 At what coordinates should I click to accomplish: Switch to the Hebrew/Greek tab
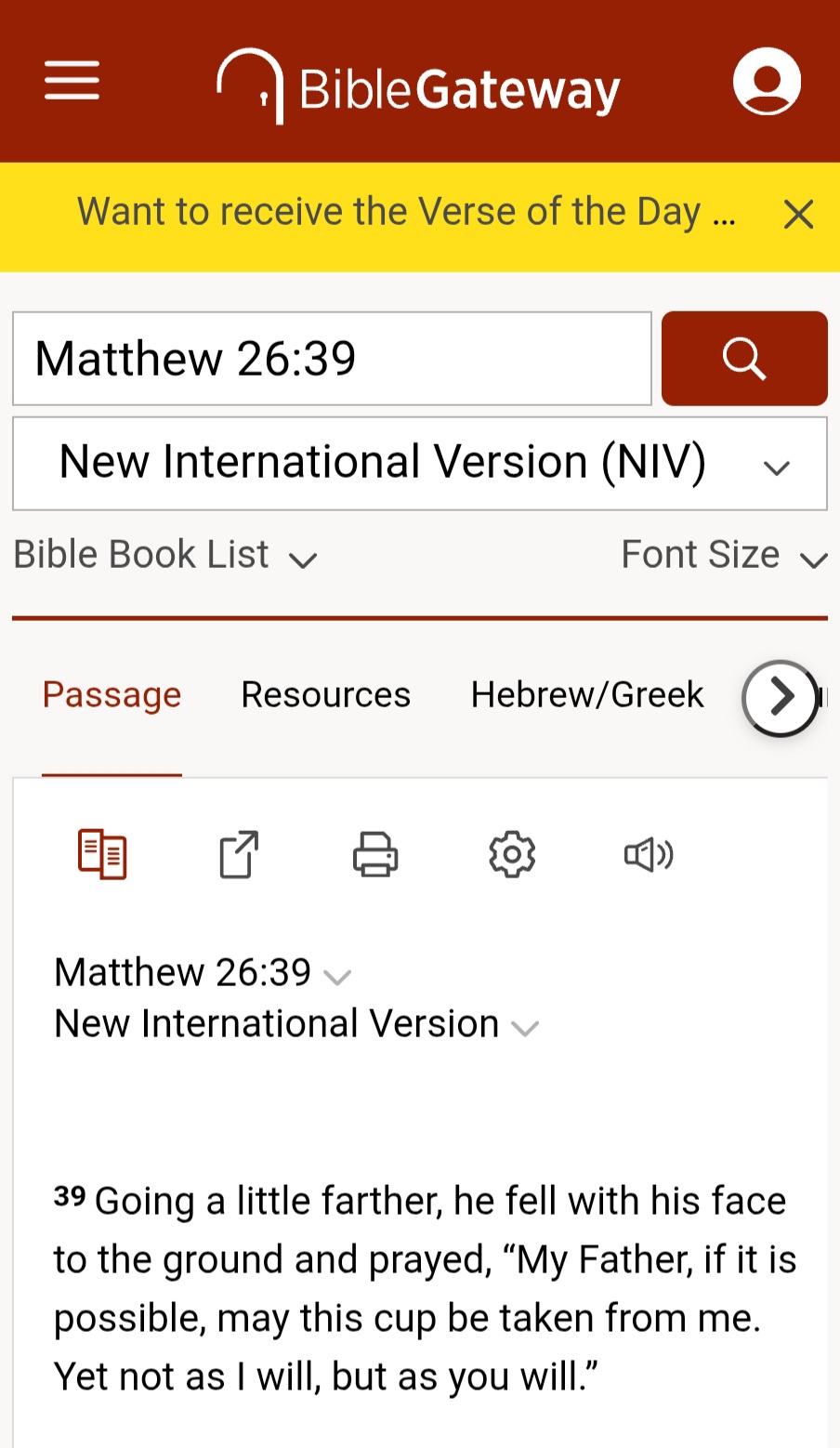pyautogui.click(x=587, y=695)
